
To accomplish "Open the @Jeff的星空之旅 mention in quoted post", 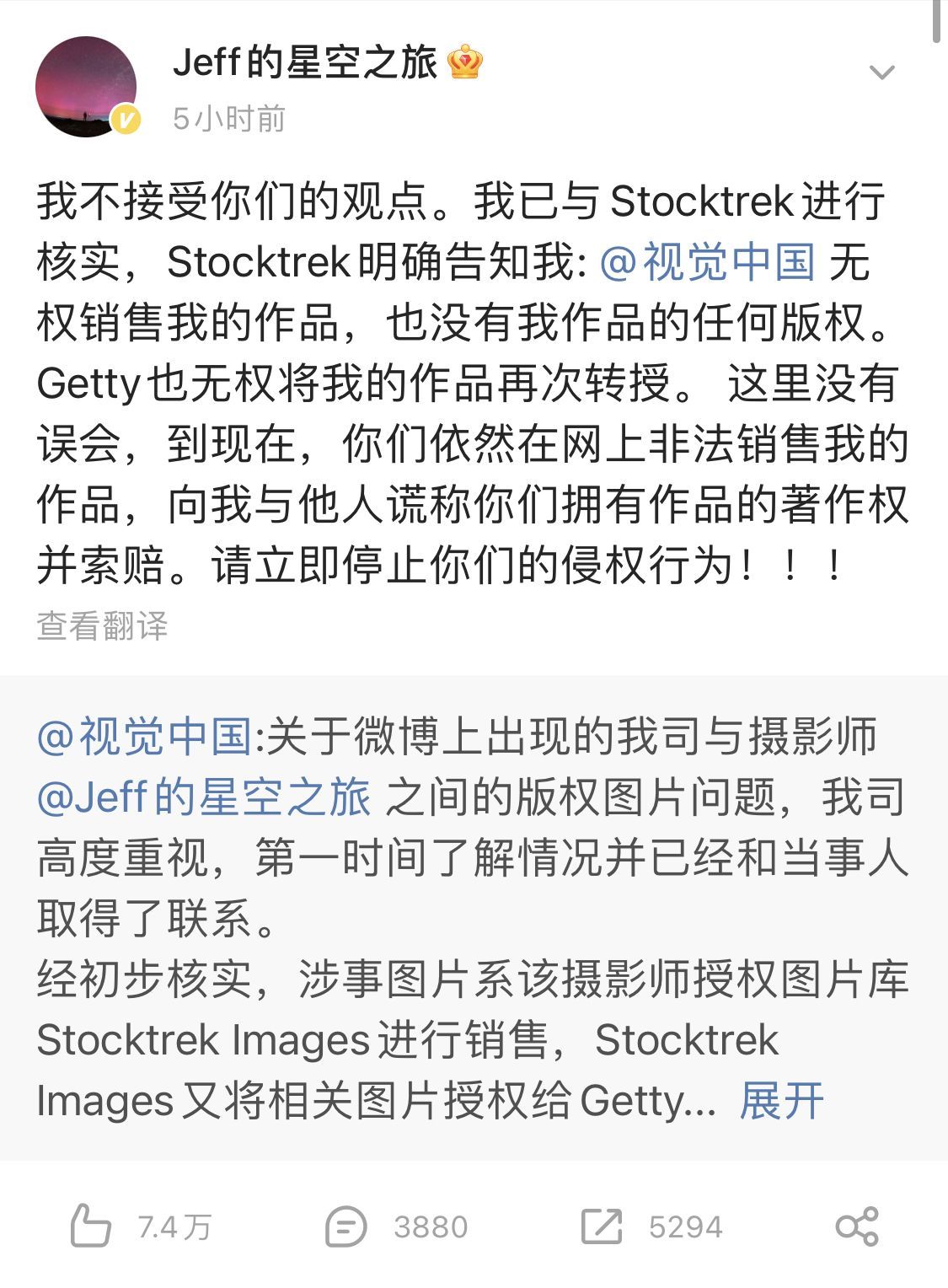I will pos(204,797).
